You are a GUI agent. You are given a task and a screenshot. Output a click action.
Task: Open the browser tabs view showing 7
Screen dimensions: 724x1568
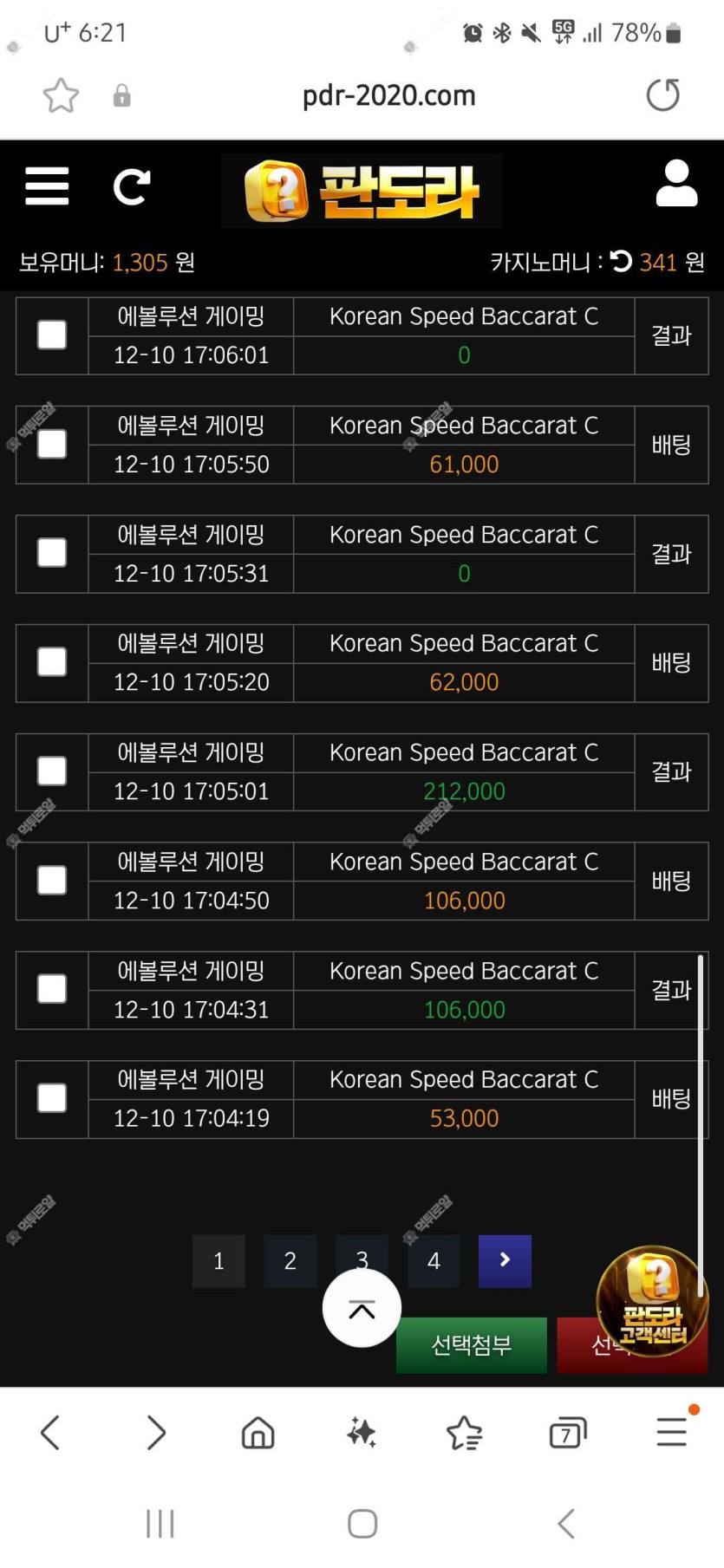click(568, 1433)
